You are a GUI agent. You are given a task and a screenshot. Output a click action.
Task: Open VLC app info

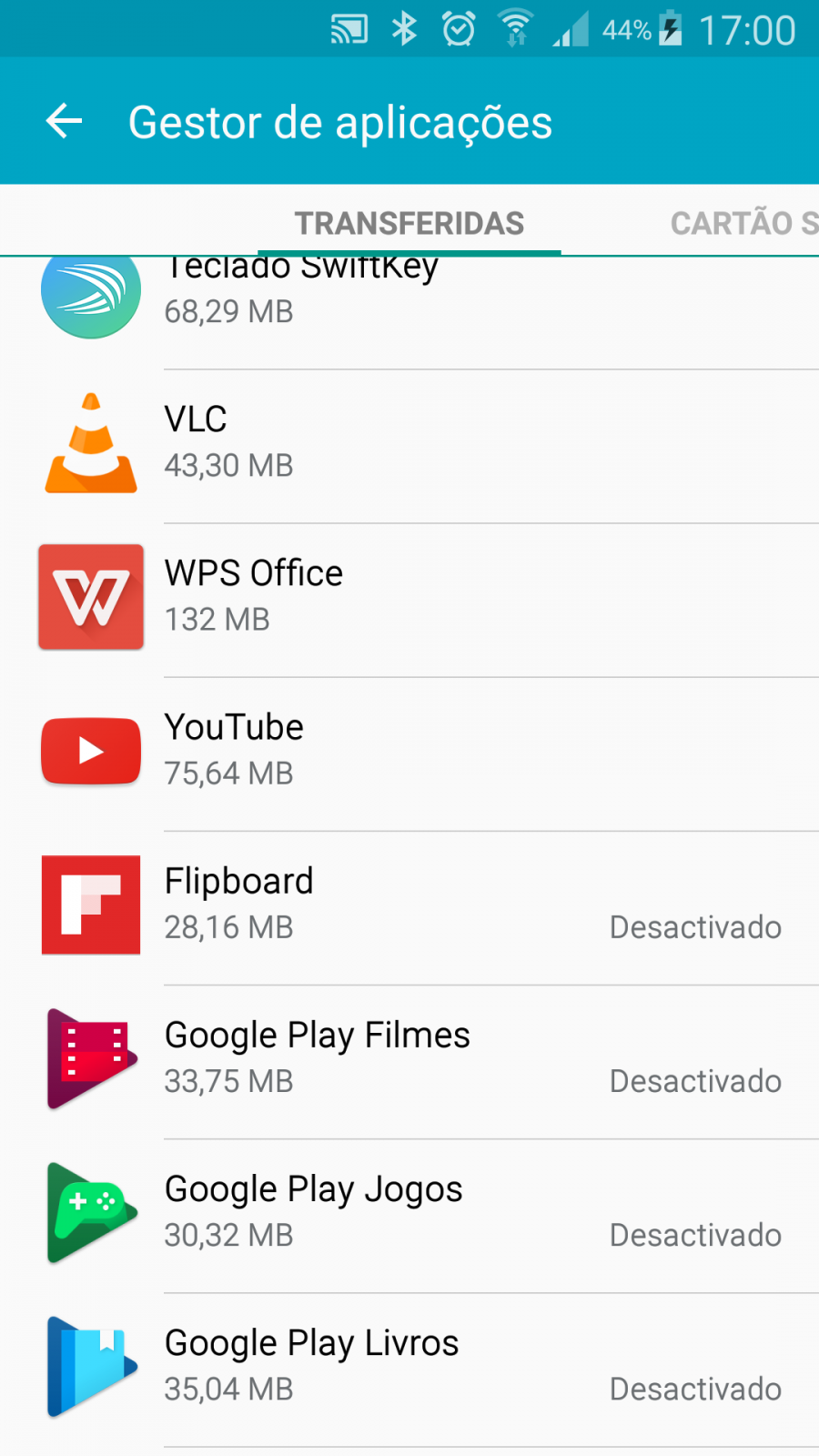(409, 446)
